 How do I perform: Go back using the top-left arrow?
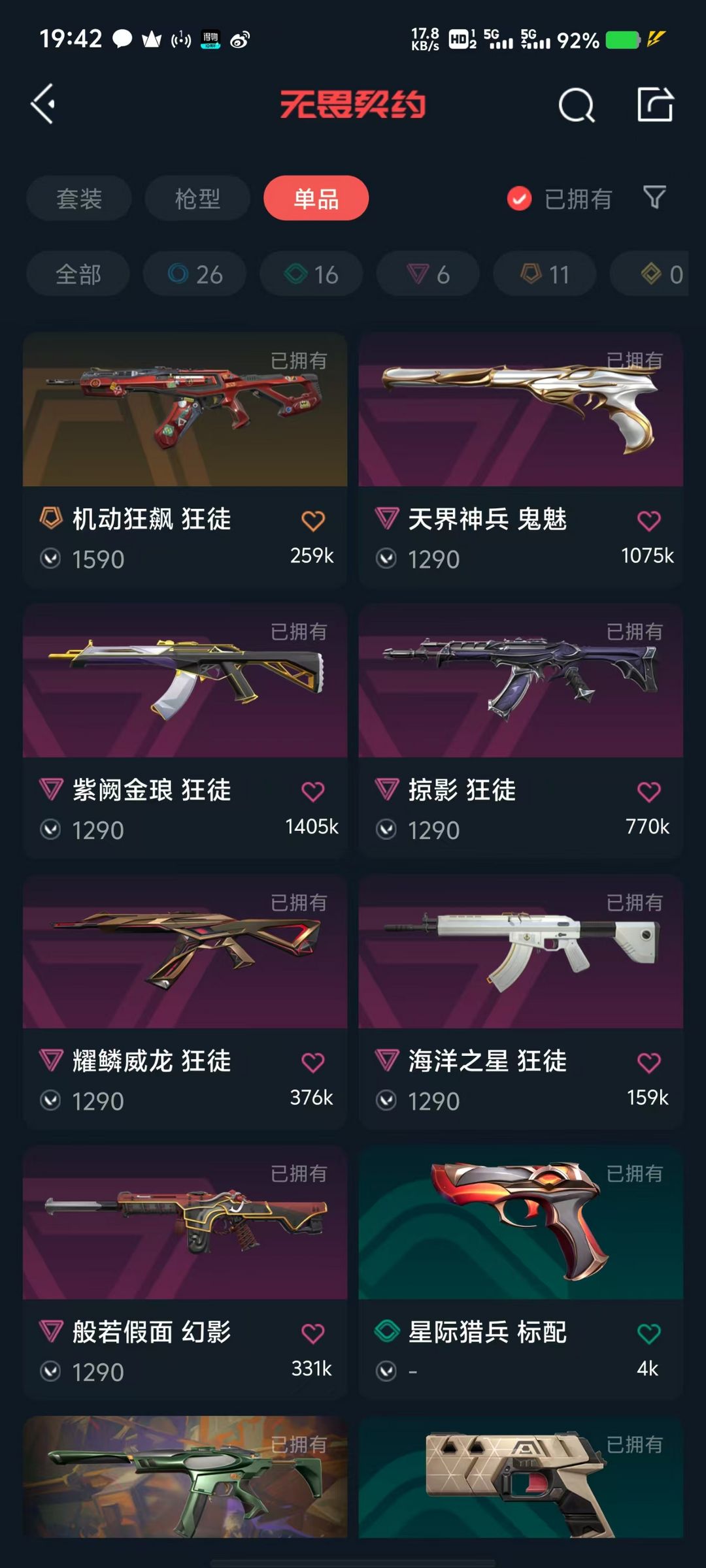pyautogui.click(x=43, y=104)
